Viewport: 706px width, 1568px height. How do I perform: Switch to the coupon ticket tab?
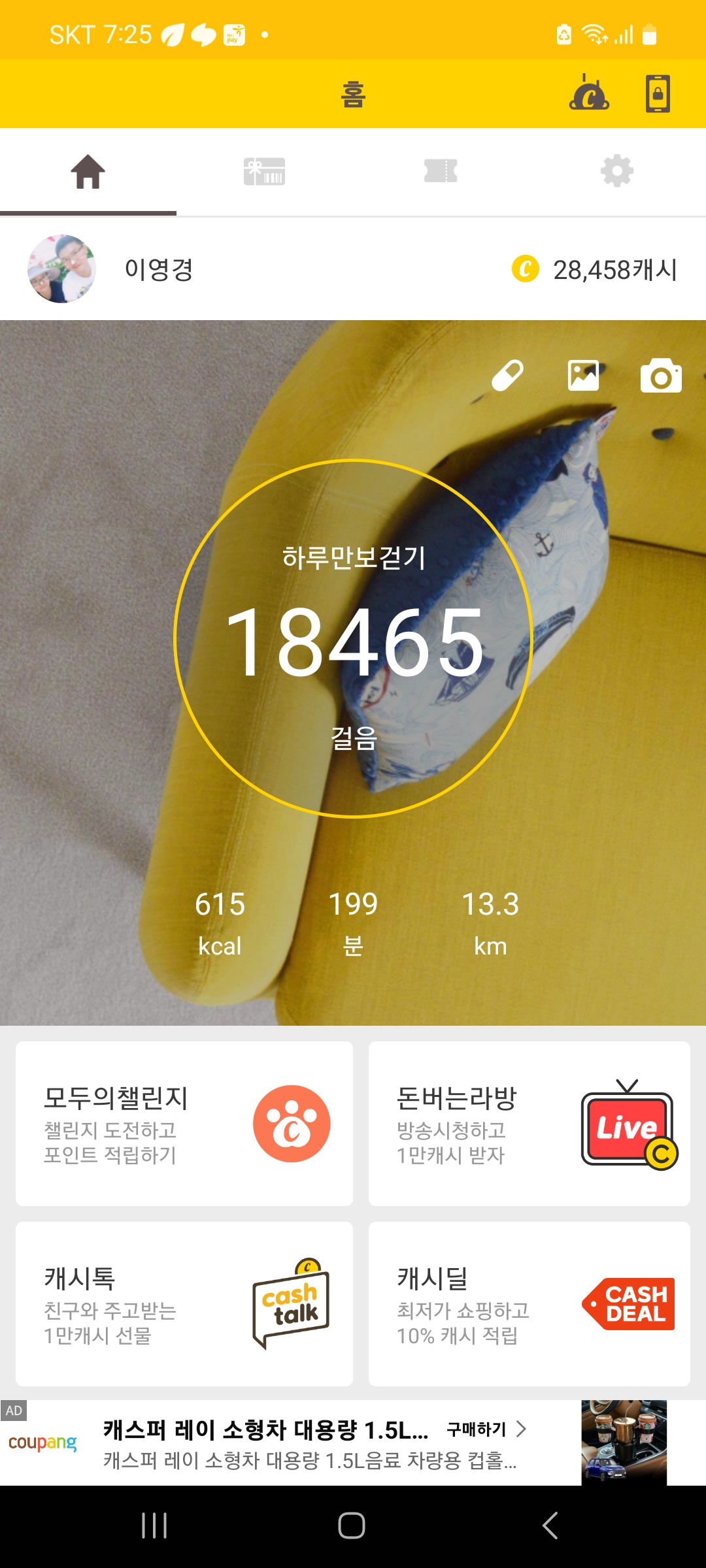(441, 172)
